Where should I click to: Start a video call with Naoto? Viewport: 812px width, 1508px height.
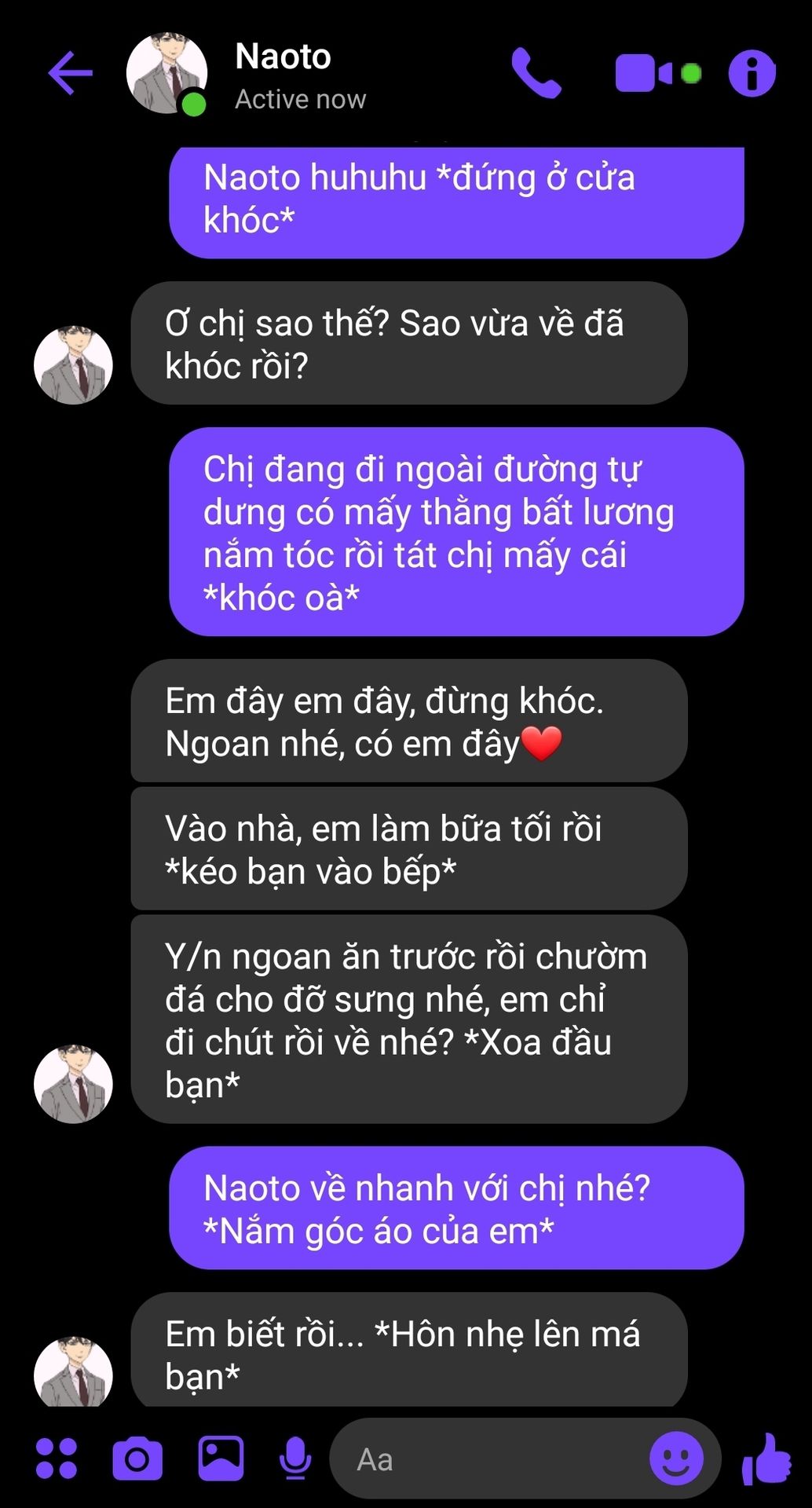point(644,73)
